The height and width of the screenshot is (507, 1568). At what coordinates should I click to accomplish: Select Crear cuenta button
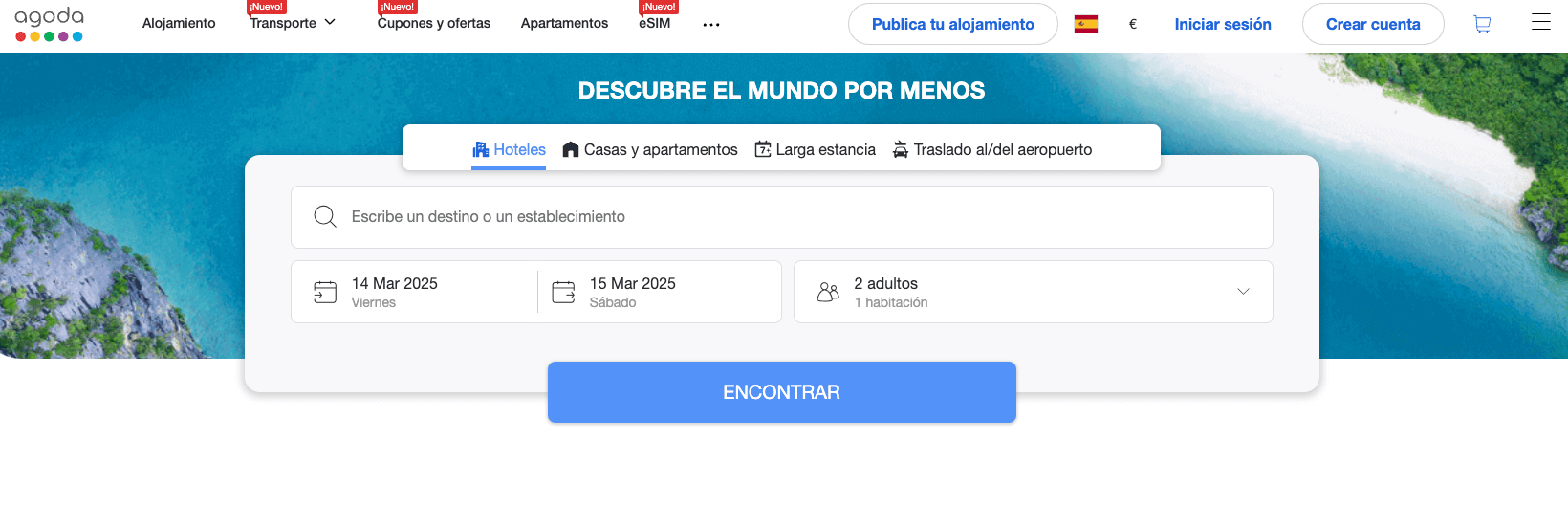point(1372,24)
